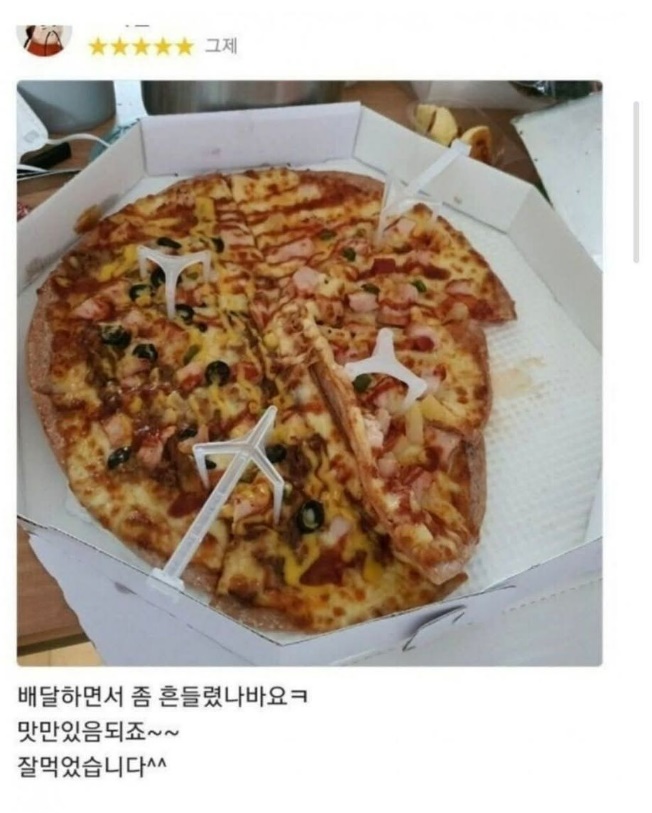Open the pizza review photo

tap(309, 372)
